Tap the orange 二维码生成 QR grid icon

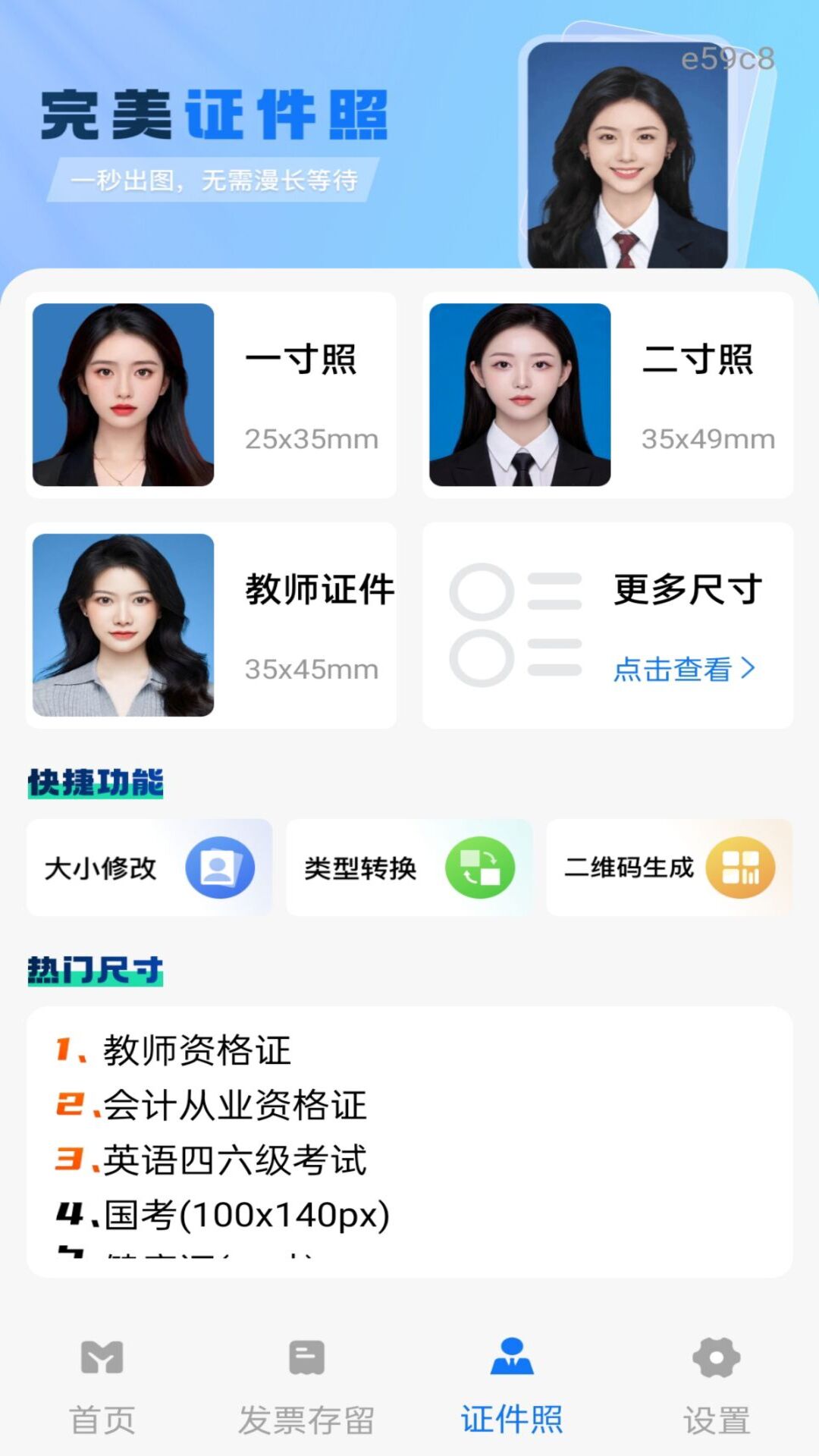739,868
